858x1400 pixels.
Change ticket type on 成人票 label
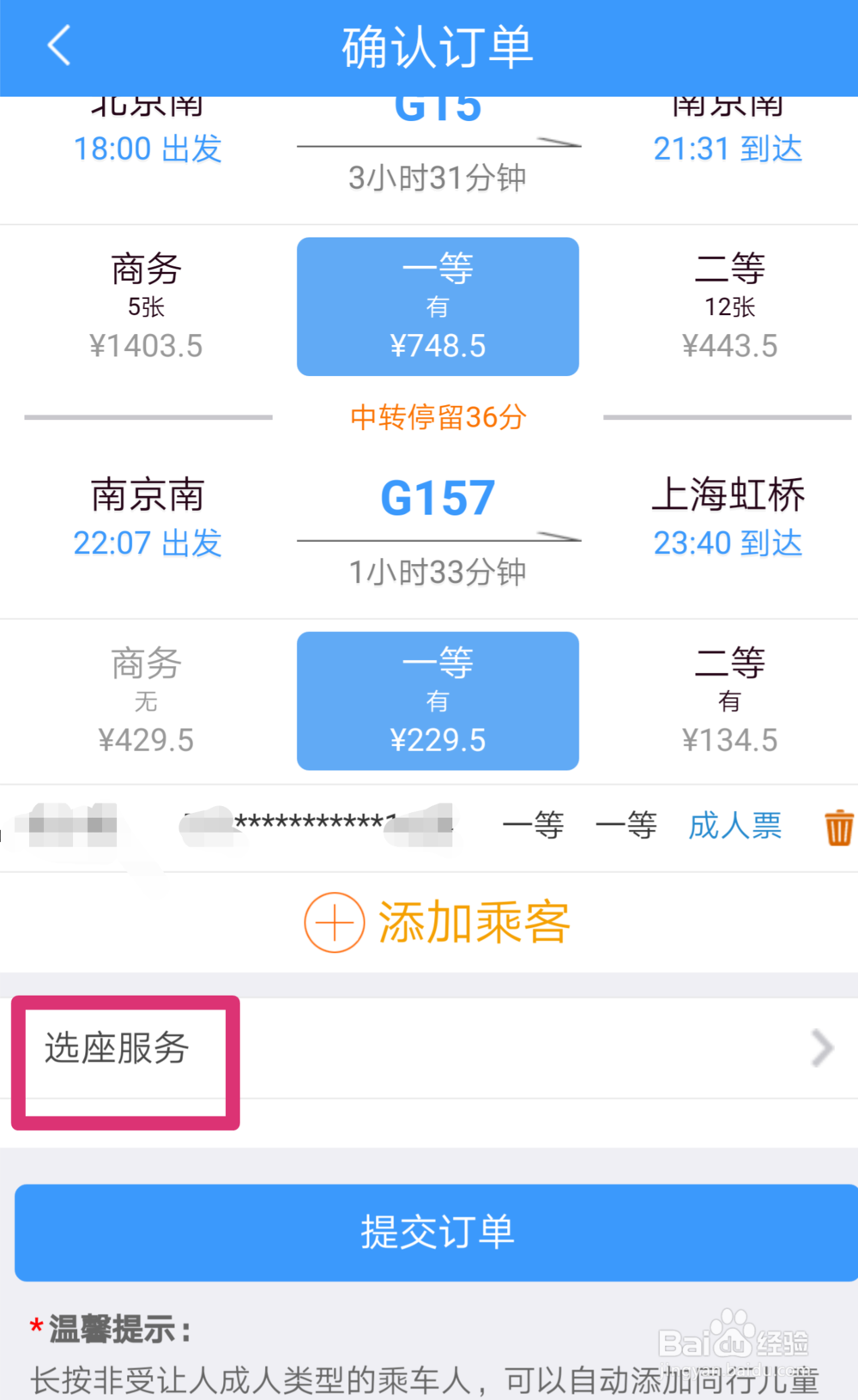(x=734, y=825)
